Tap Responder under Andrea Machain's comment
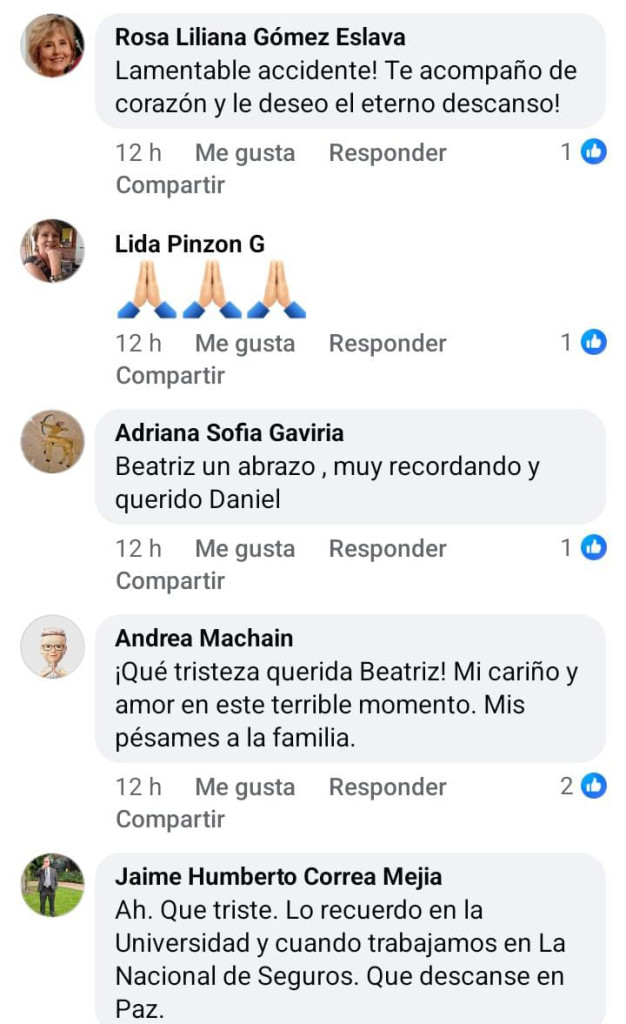 pos(387,787)
